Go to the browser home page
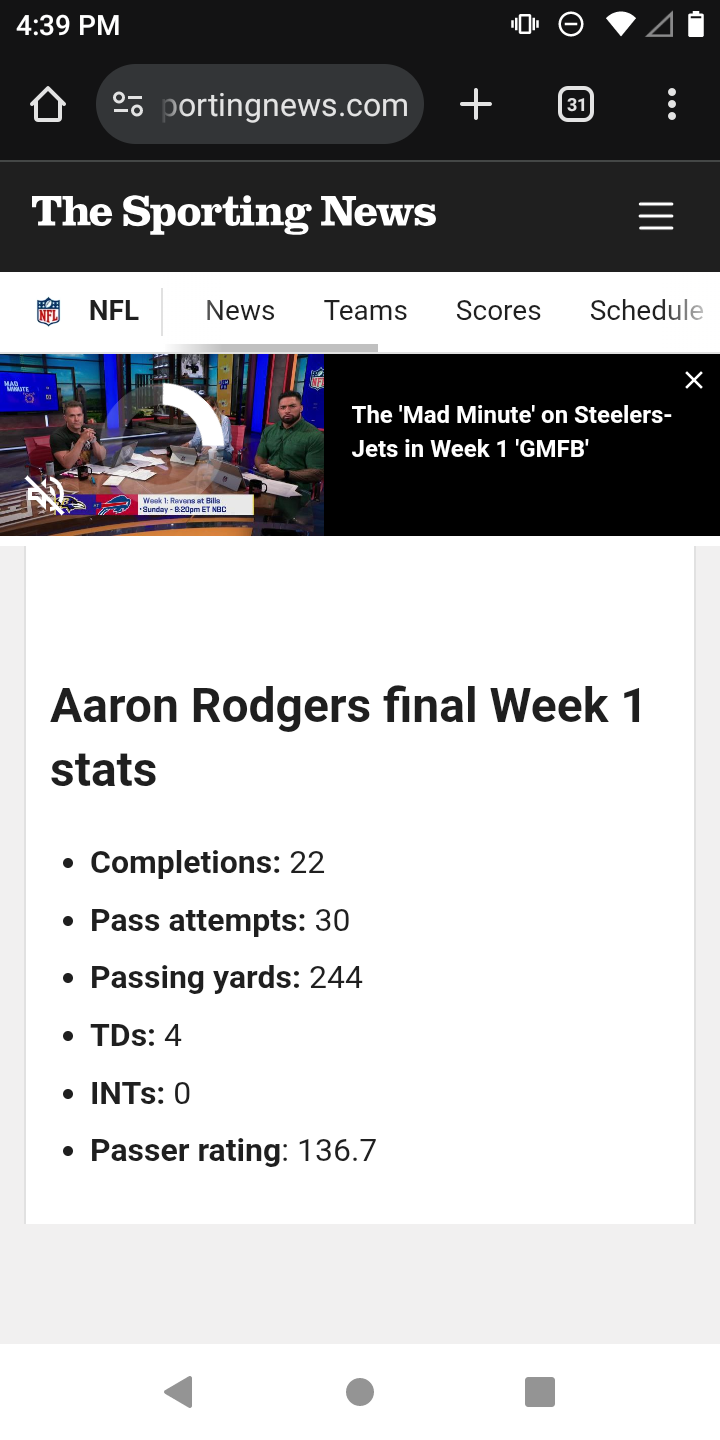The height and width of the screenshot is (1440, 720). [48, 105]
